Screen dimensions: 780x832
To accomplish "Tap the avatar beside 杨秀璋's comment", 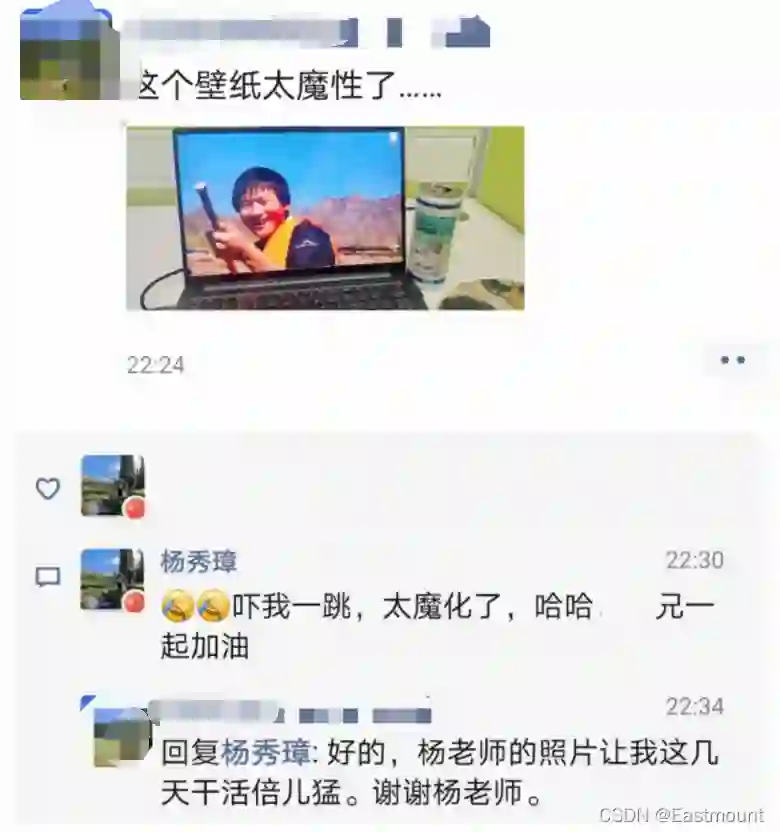I will (x=113, y=580).
